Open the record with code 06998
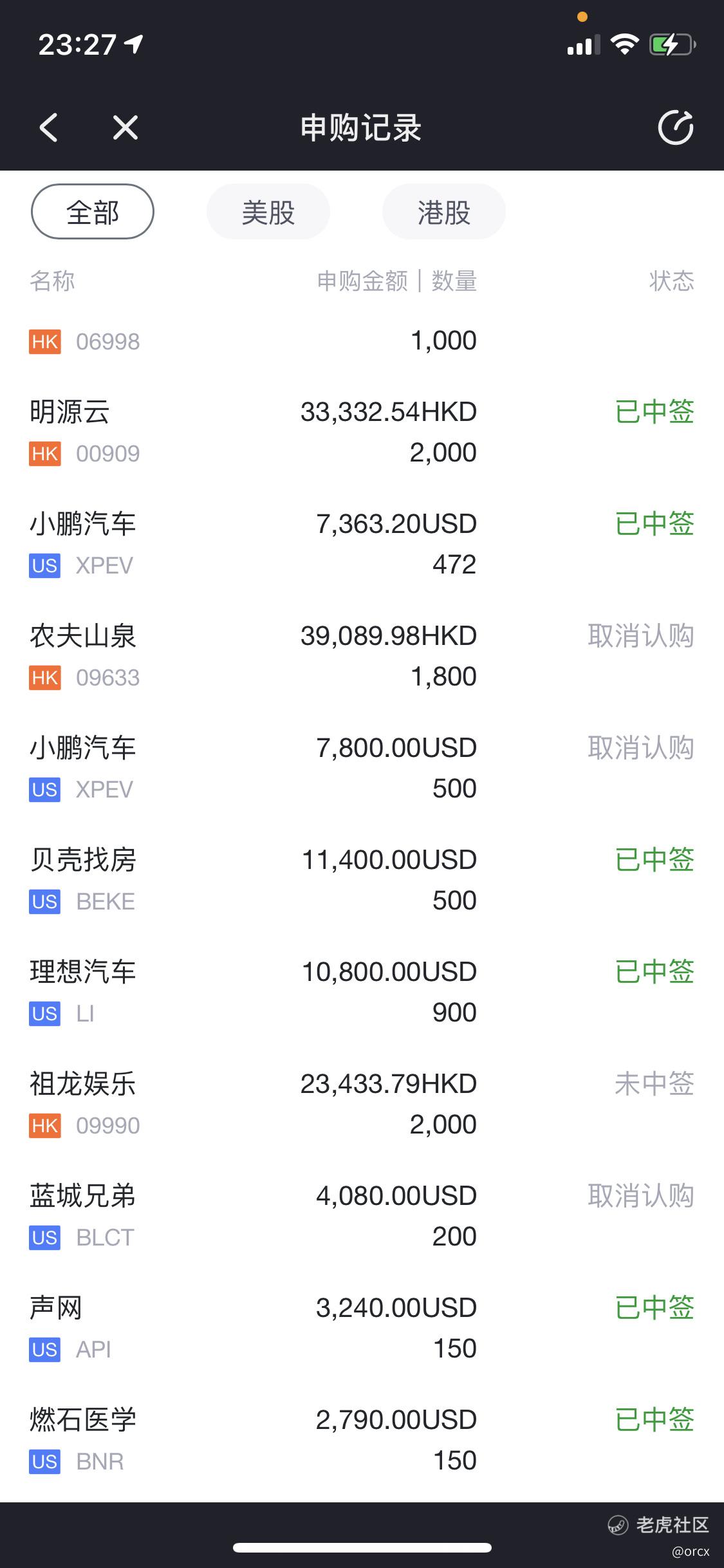The image size is (724, 1568). tap(360, 341)
